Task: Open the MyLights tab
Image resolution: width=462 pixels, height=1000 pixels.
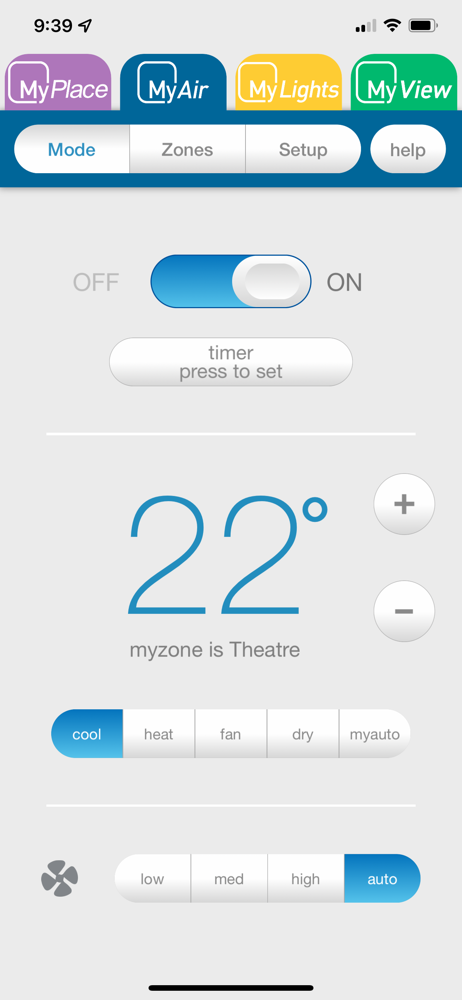Action: click(289, 83)
